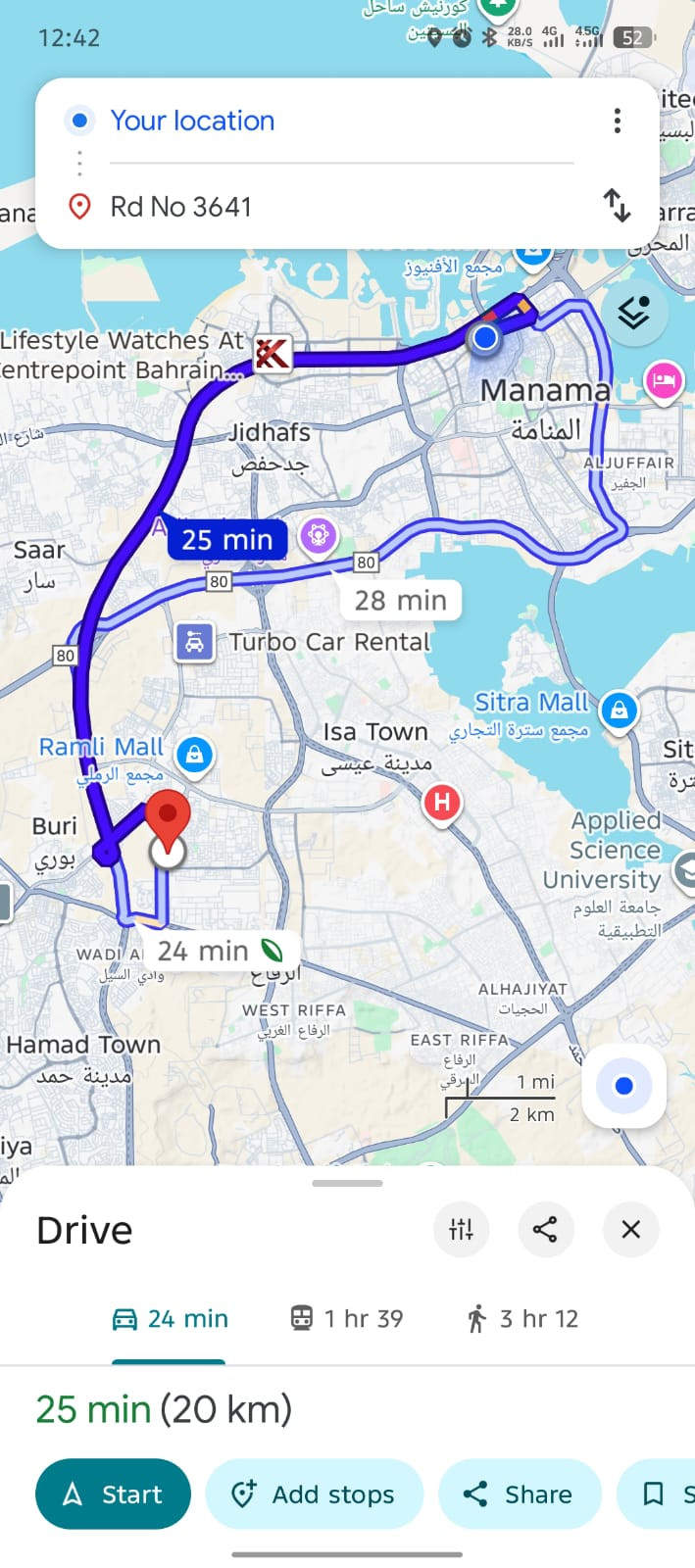Screen dimensions: 695x1568
Task: Re-center map on my location
Action: pos(623,1086)
